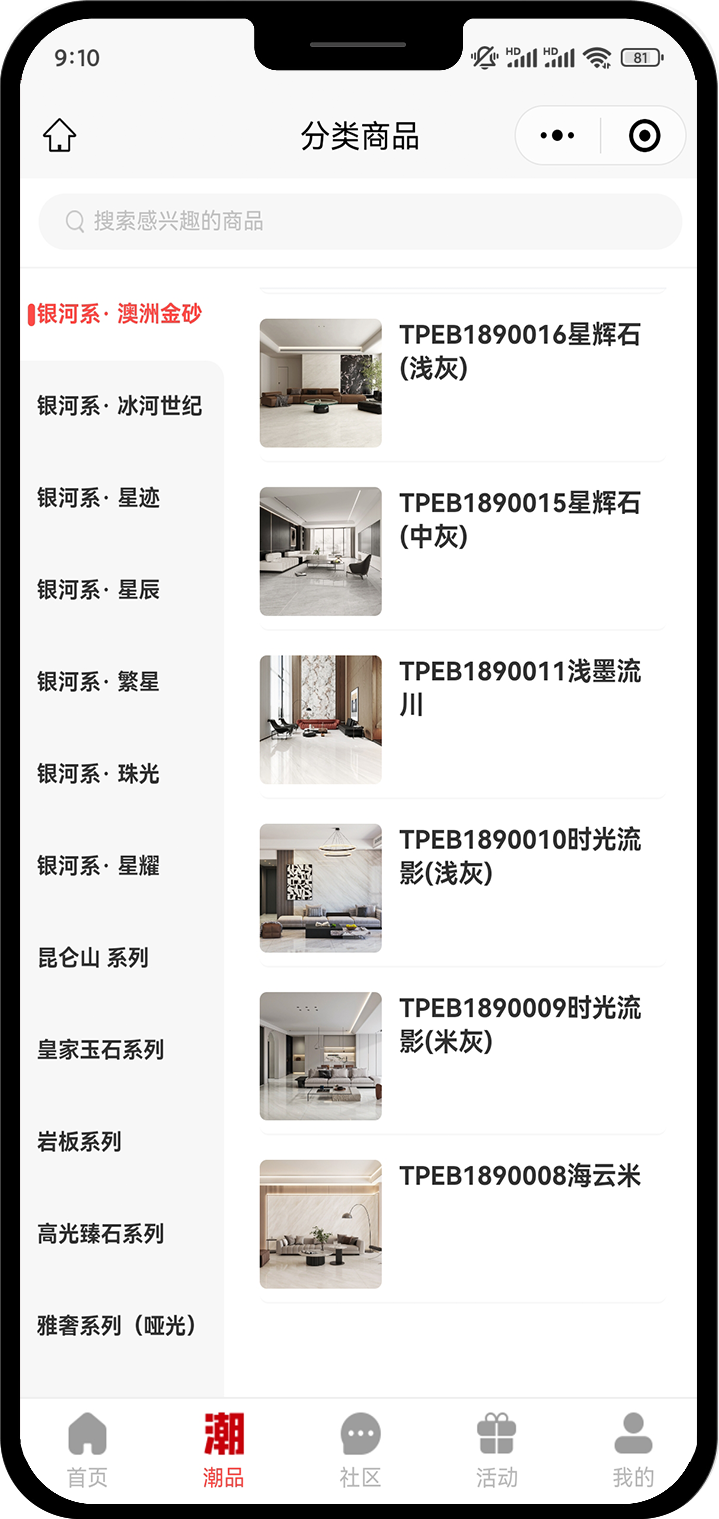Close the mini program with the circle button
Viewport: 719px width, 1519px height.
tap(644, 136)
